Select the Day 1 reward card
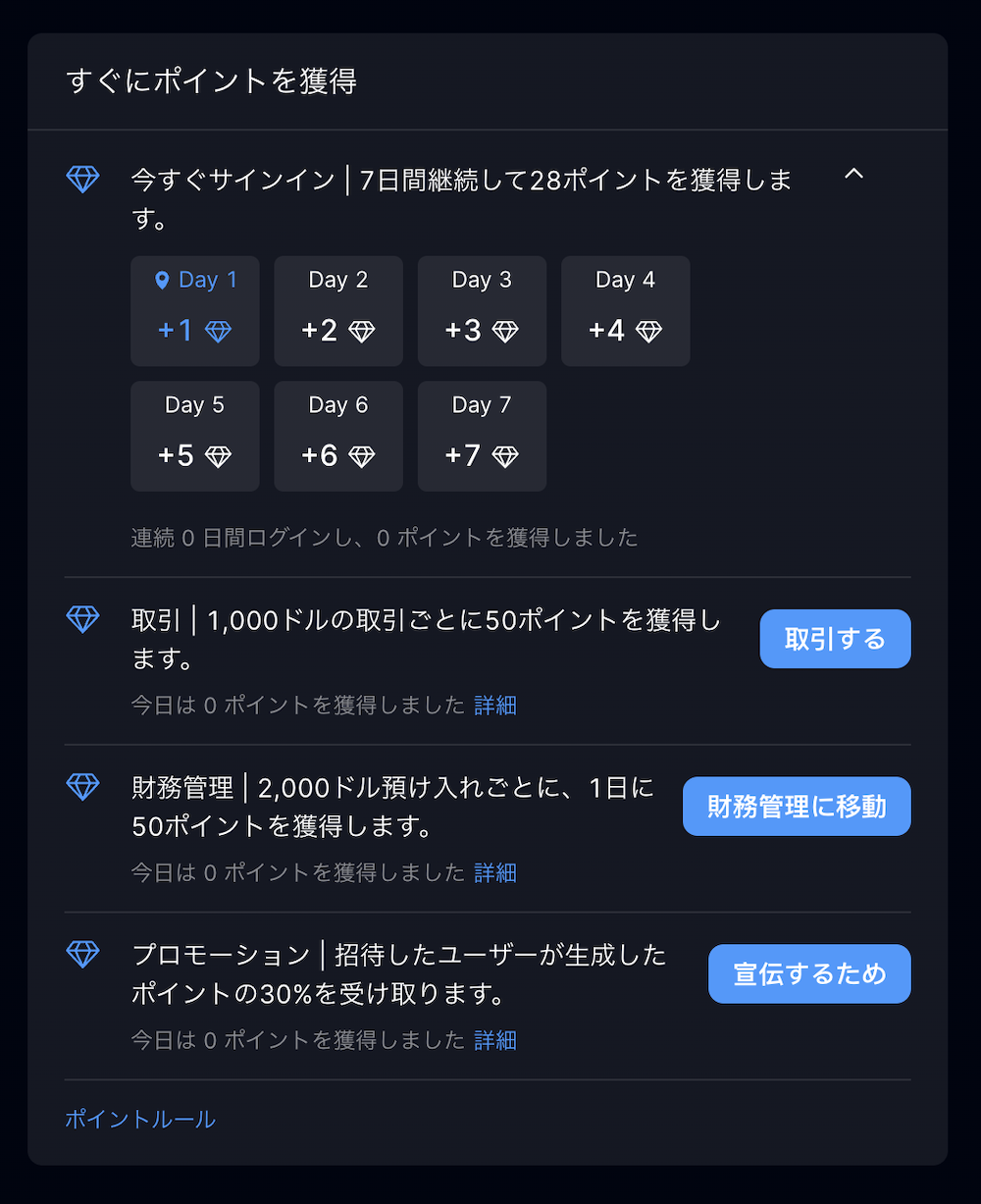The width and height of the screenshot is (981, 1204). click(x=194, y=310)
